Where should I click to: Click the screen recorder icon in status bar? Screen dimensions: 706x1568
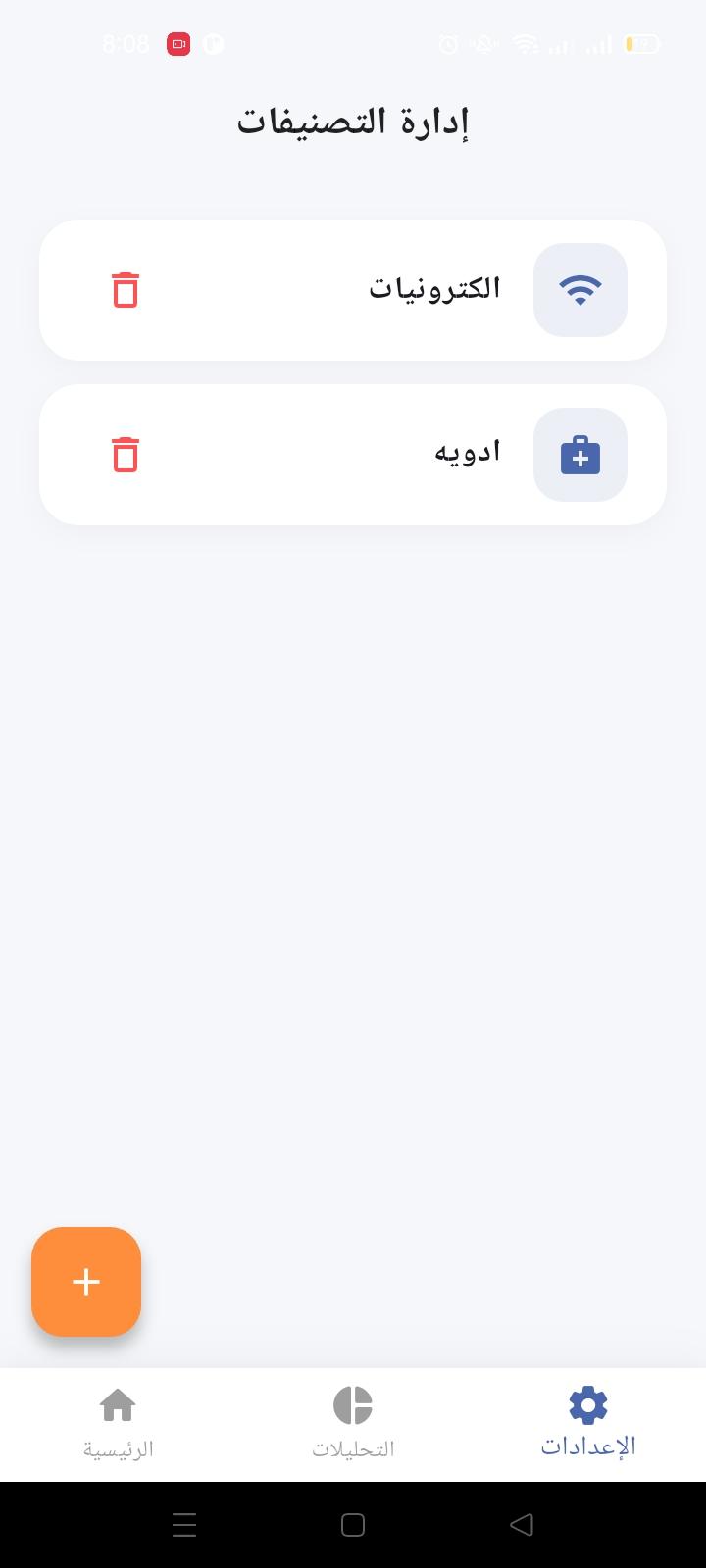[x=177, y=43]
